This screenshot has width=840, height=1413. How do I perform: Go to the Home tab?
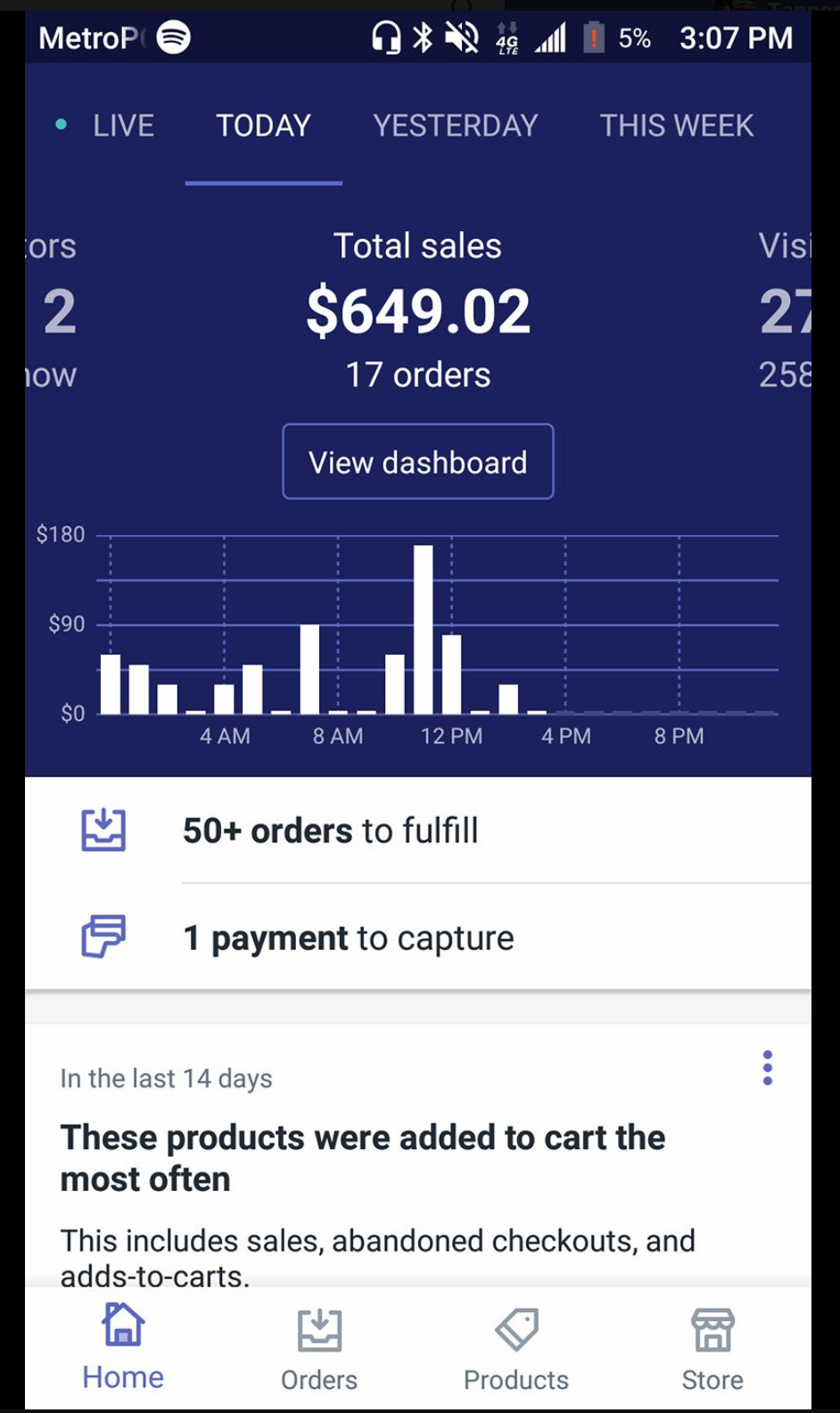[x=123, y=1347]
